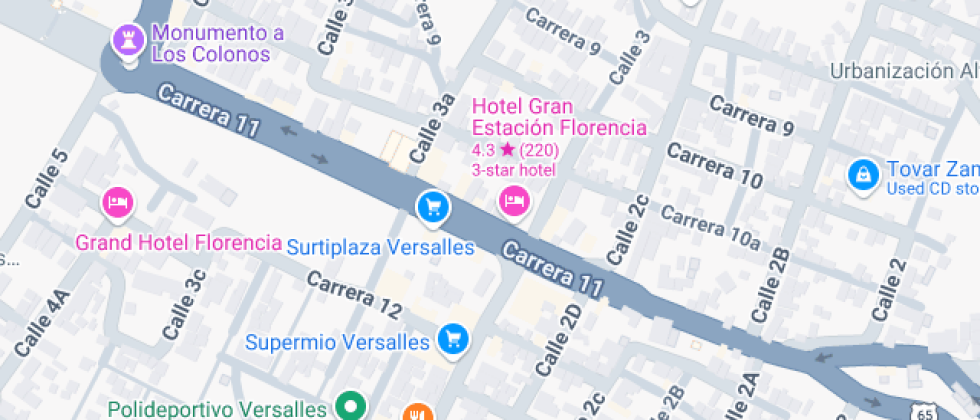Select the Tovar used CD store marker
Screen dimensions: 980x420
[863, 176]
